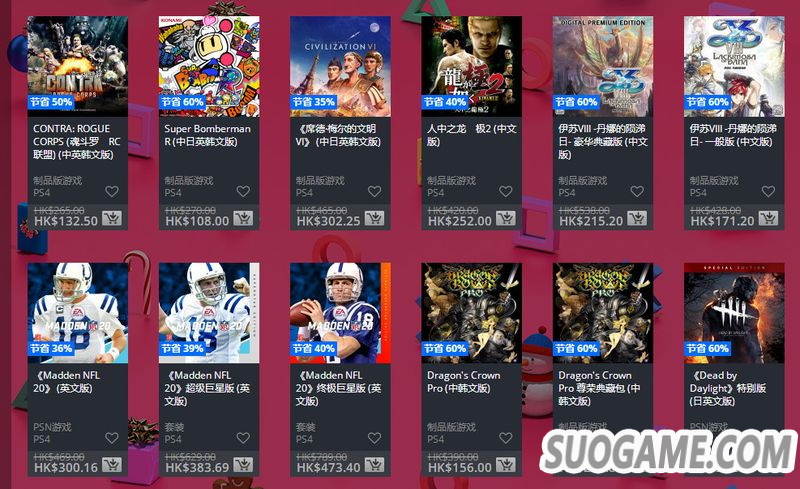Add Dragon's Crown Pro to cart at HK$156.00
The width and height of the screenshot is (800, 489).
coord(506,466)
